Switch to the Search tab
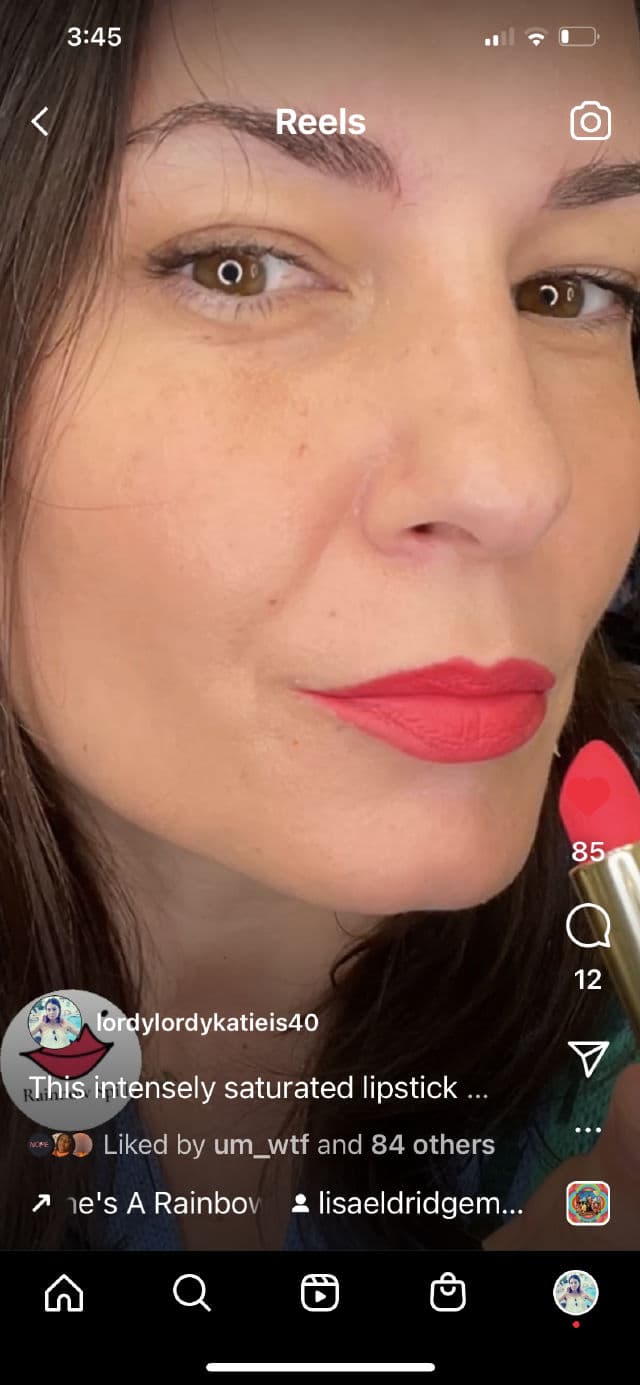Viewport: 640px width, 1385px height. click(x=192, y=1293)
